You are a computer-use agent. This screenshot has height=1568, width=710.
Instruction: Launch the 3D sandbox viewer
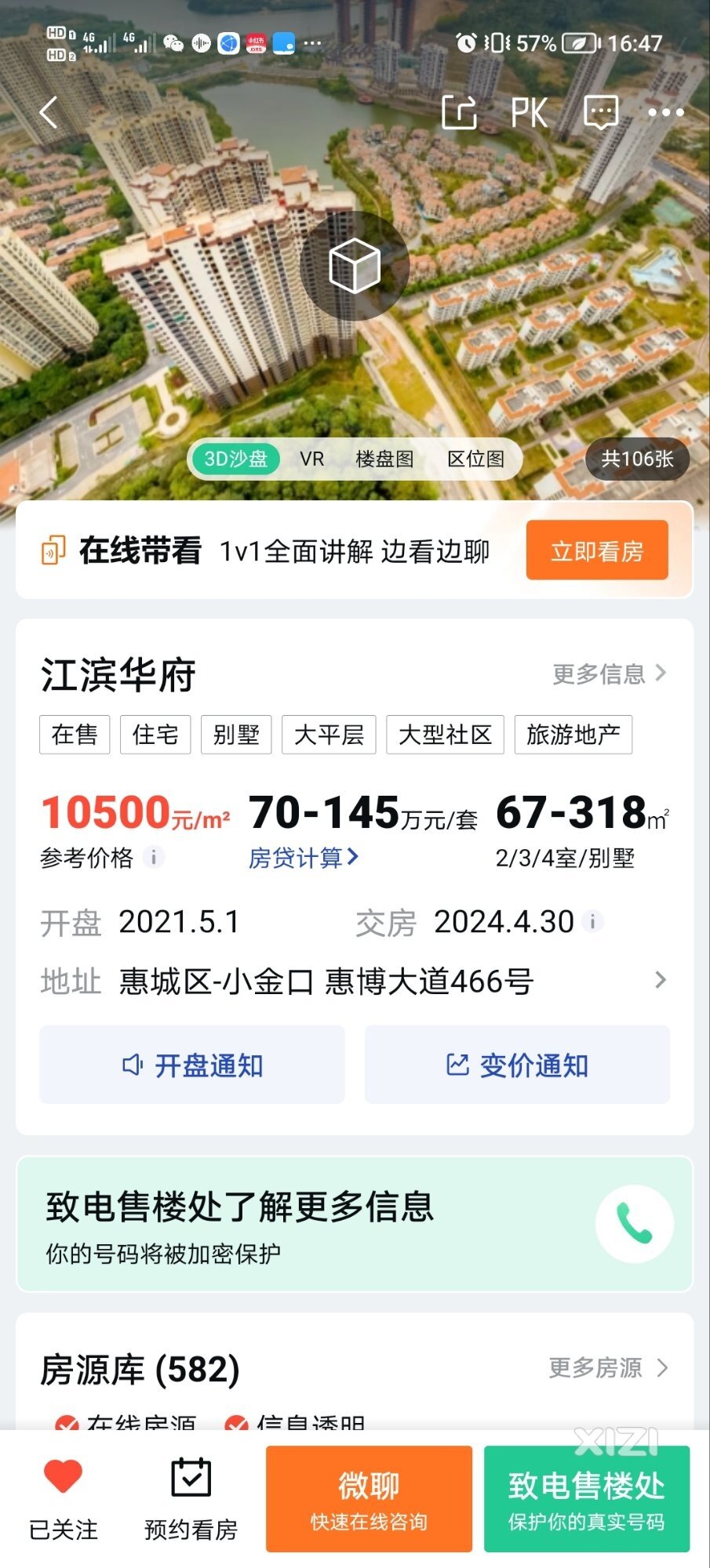[x=355, y=266]
